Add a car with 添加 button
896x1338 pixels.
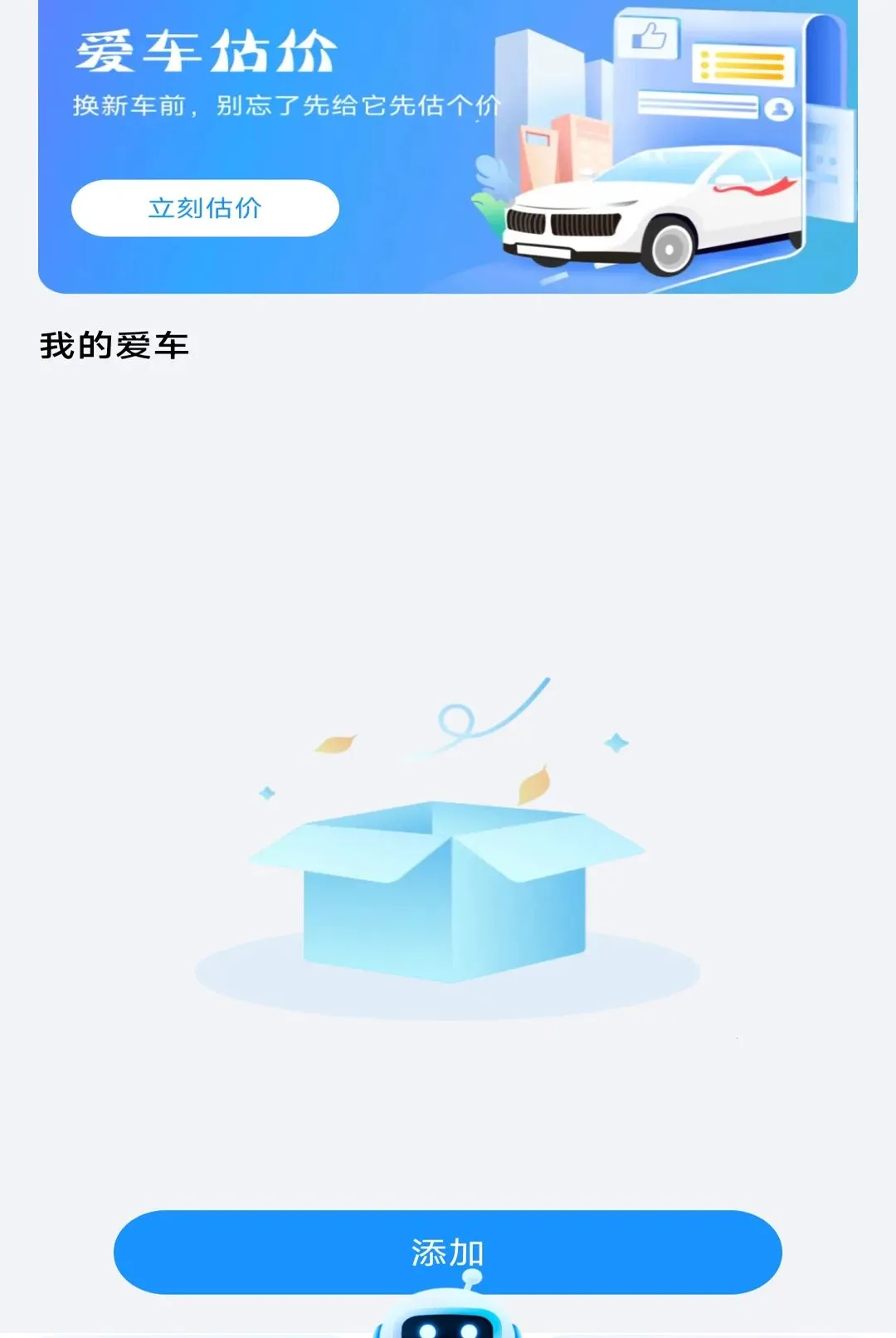point(448,1252)
